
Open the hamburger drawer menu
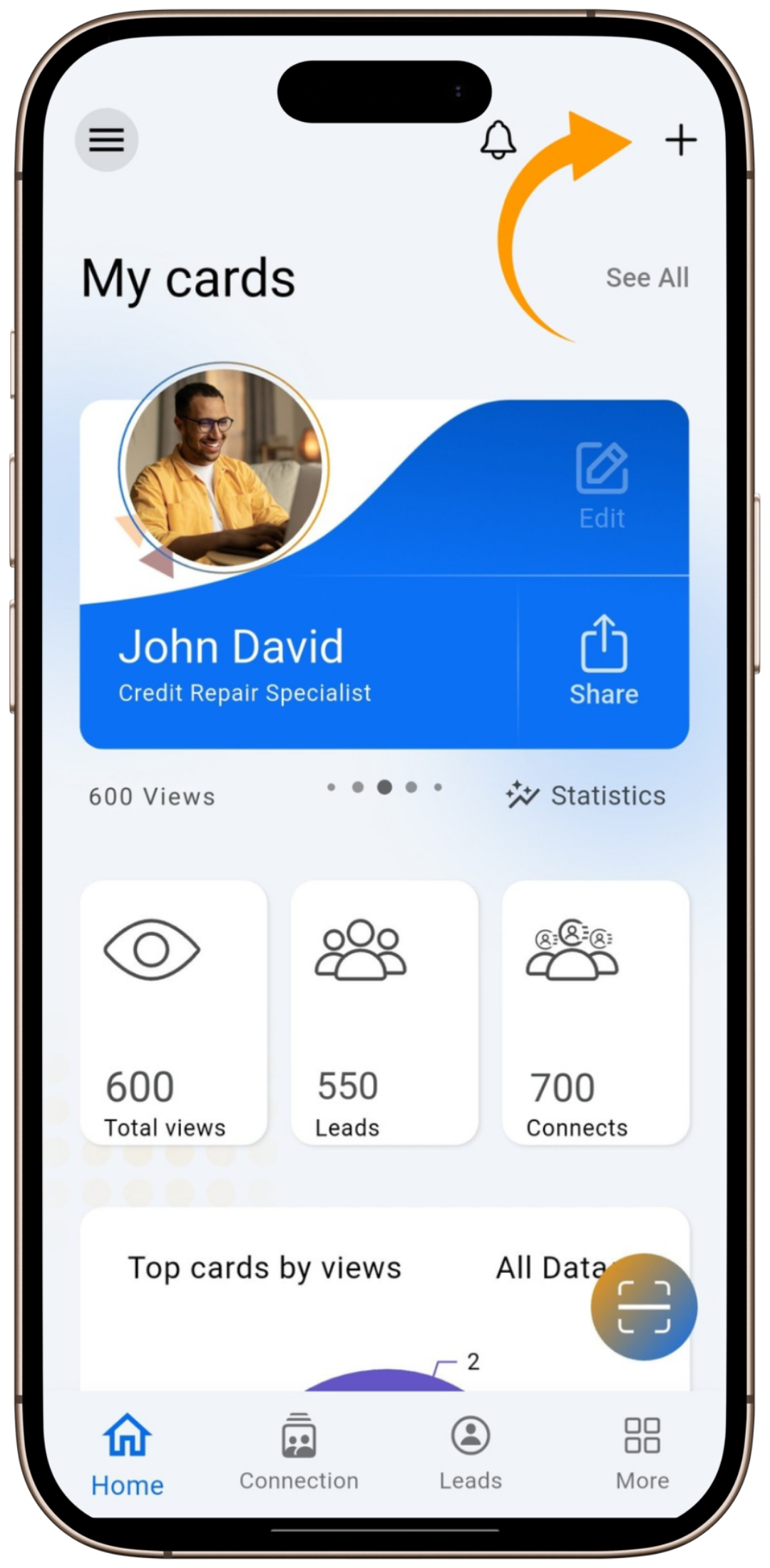pos(106,140)
